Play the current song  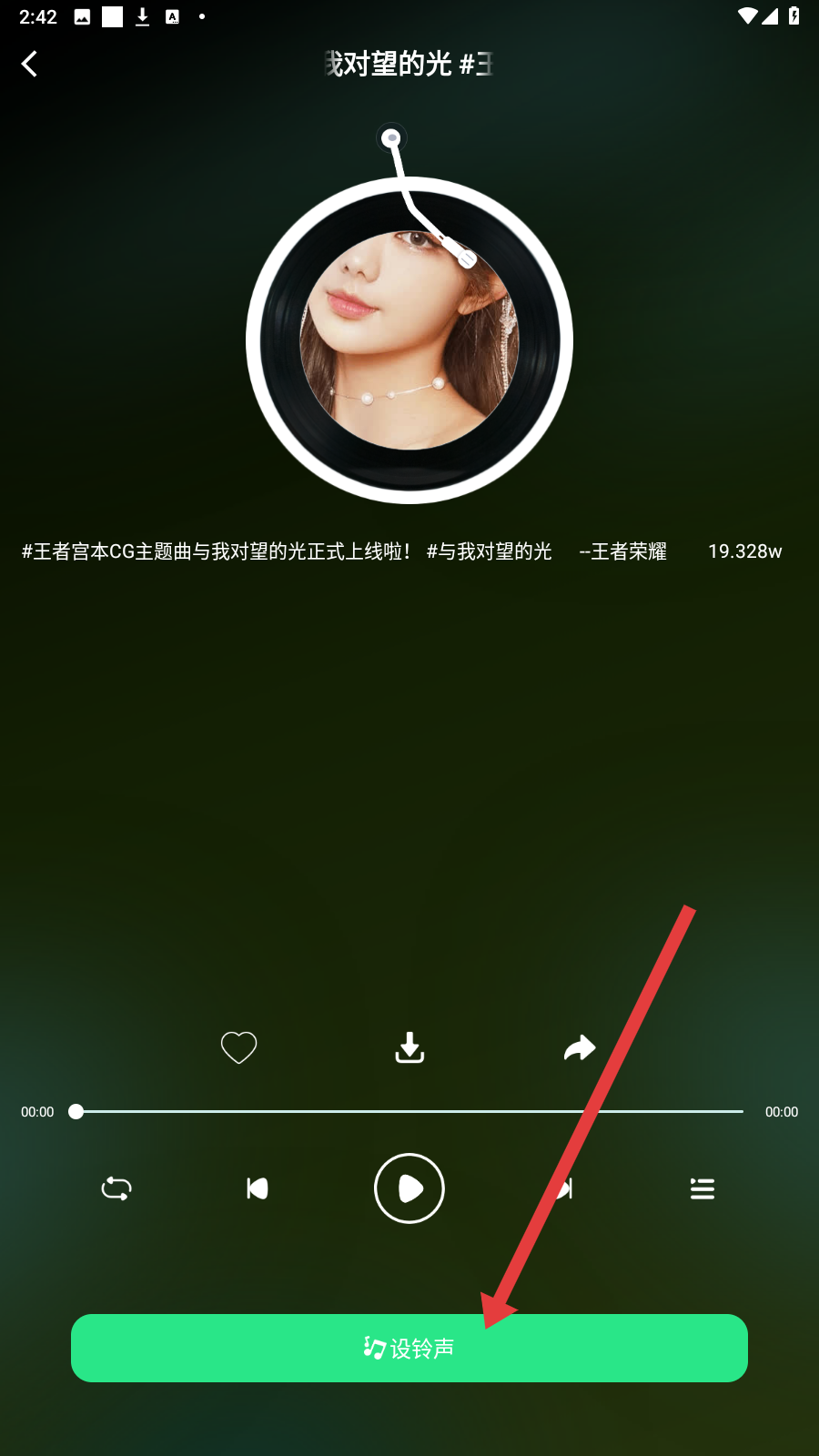click(409, 1188)
